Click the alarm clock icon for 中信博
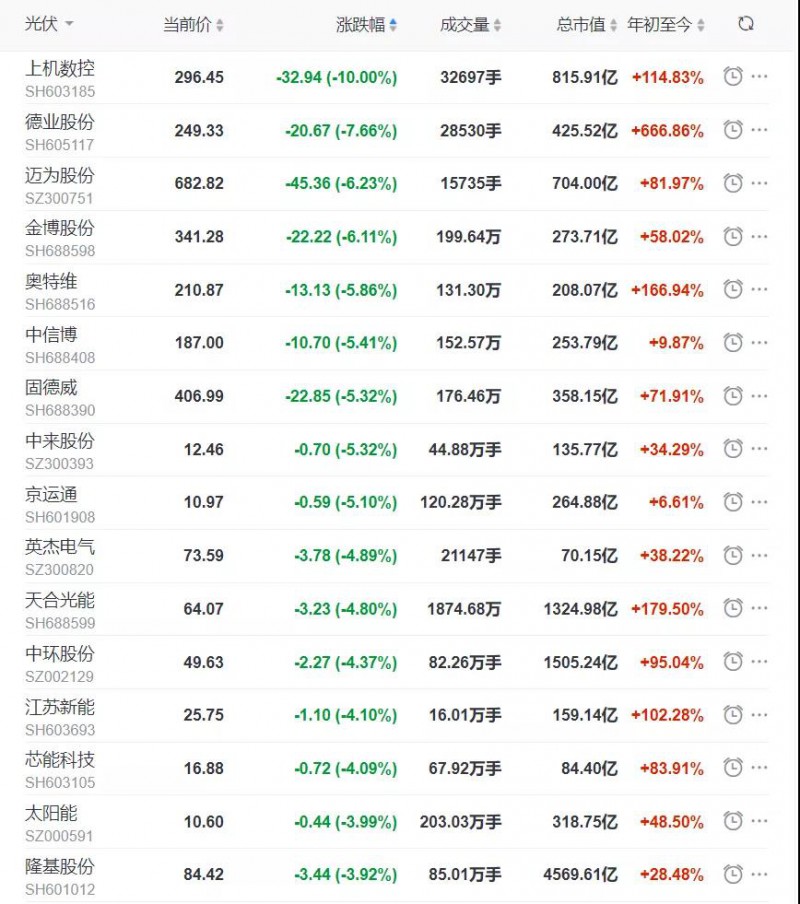Screen dimensions: 800x904 click(x=731, y=342)
